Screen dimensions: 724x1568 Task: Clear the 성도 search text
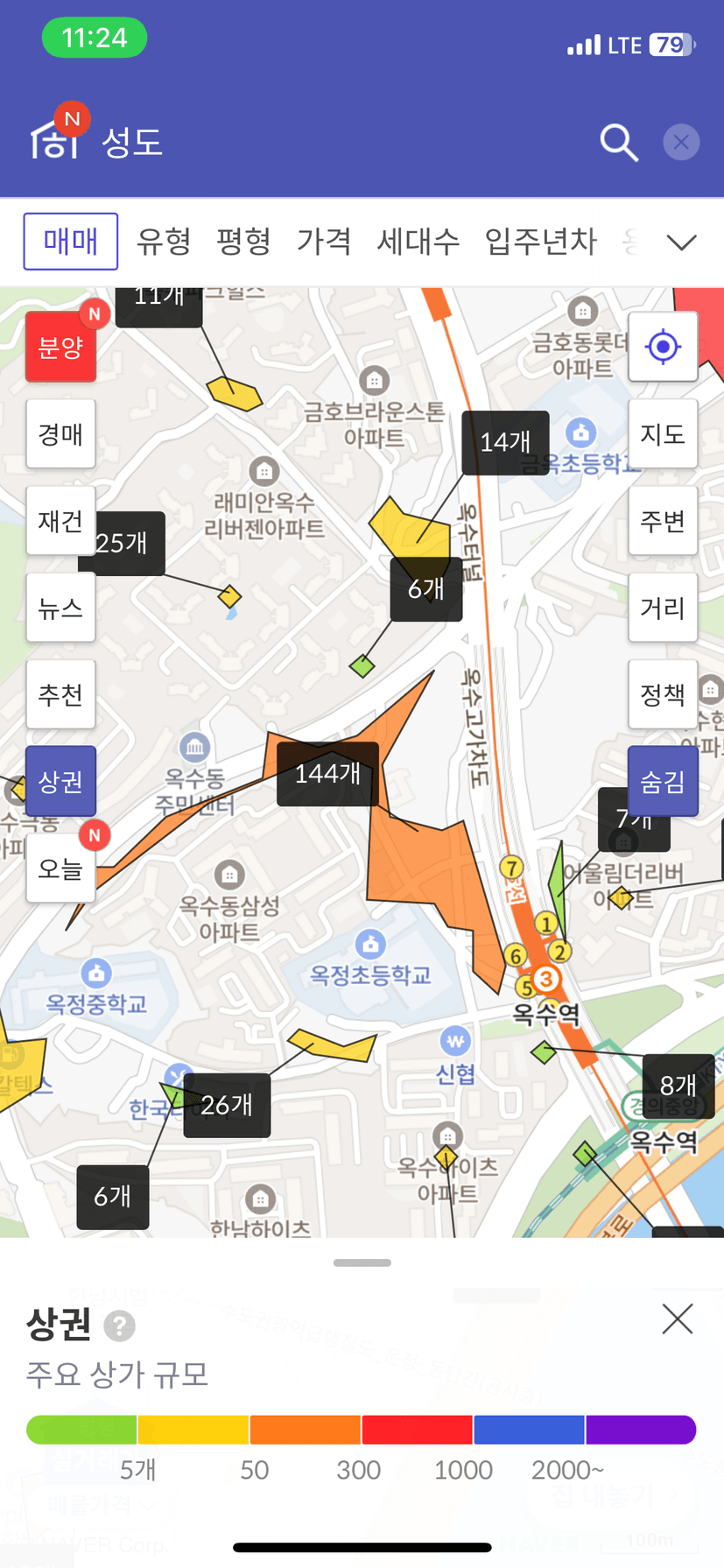coord(681,142)
